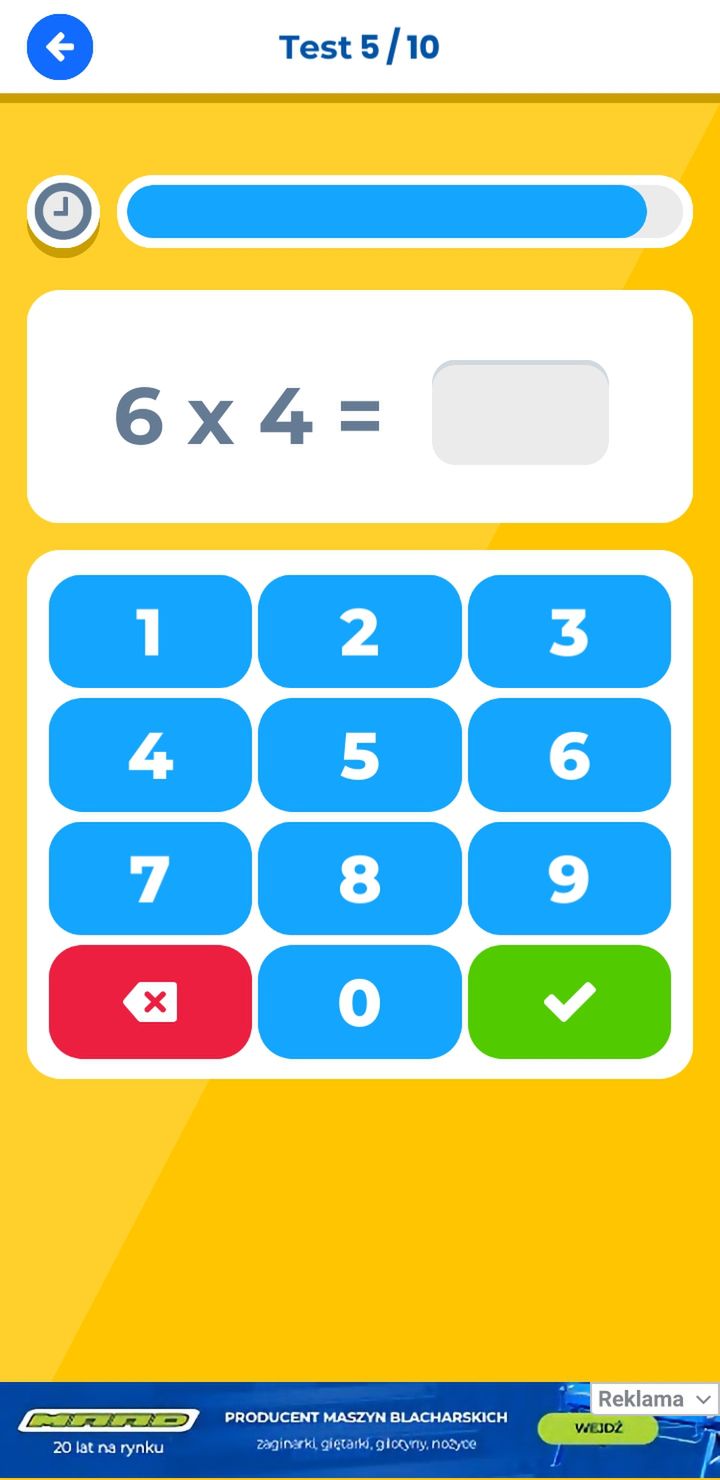Enter digit 6 on the keypad

(x=569, y=755)
